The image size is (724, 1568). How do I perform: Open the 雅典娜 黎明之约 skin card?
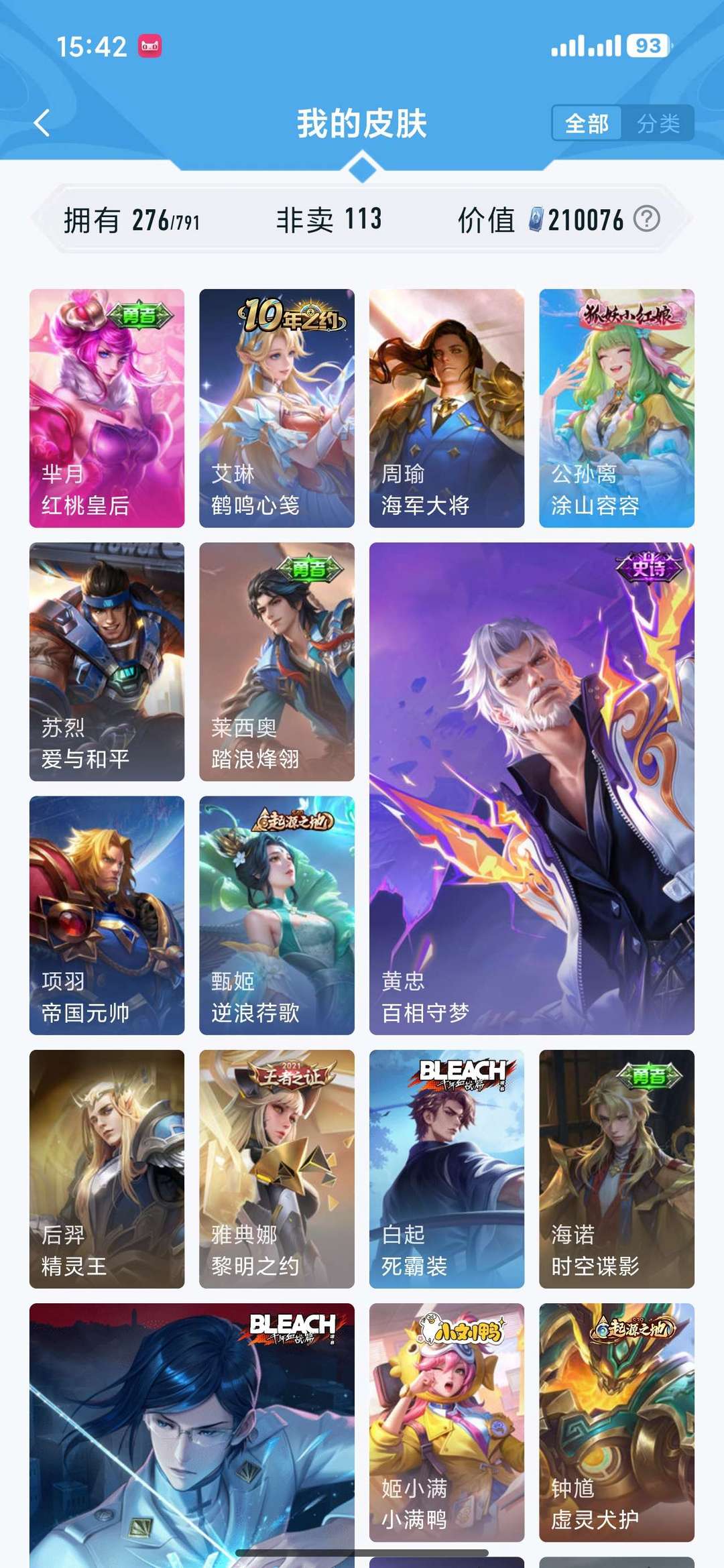[x=277, y=1169]
